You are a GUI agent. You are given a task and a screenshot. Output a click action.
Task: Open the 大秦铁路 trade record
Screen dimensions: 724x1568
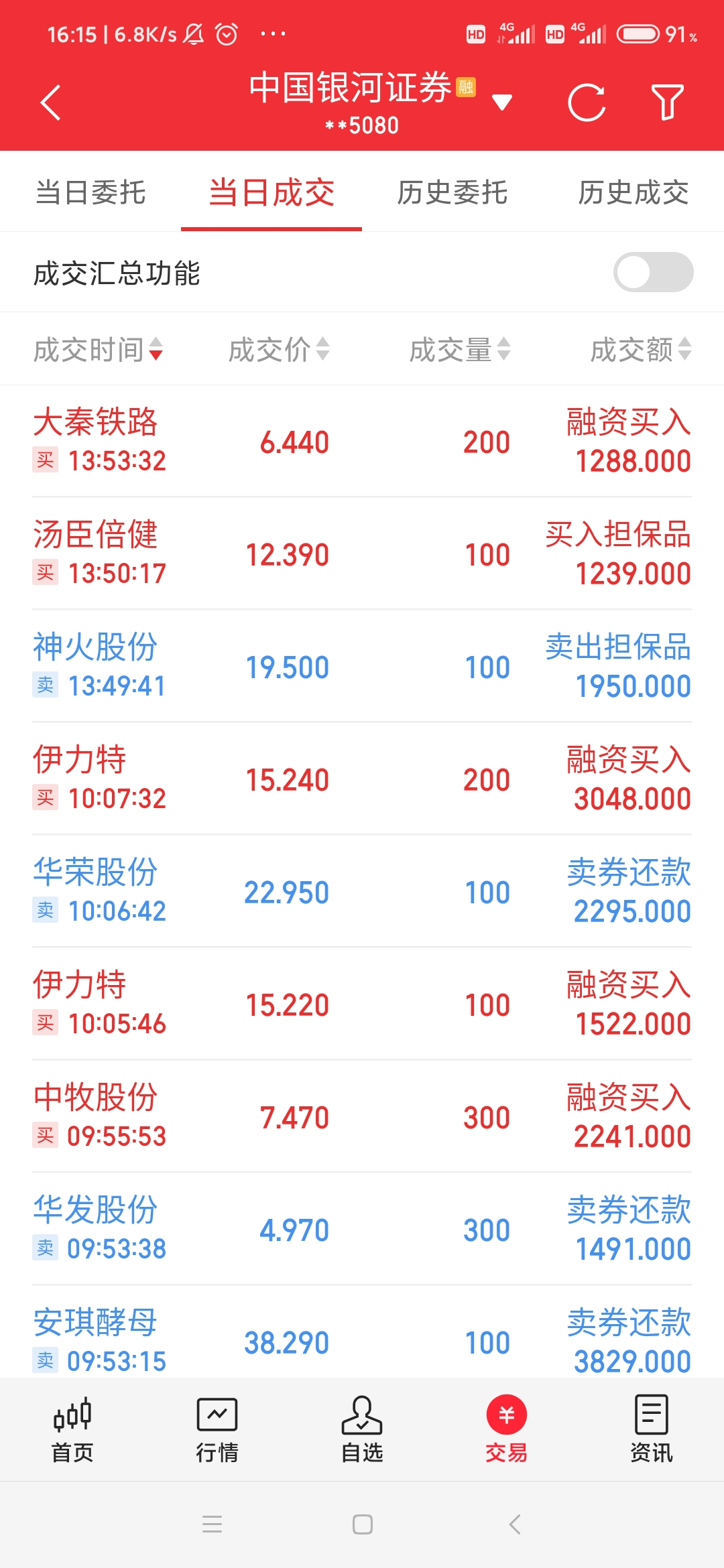(x=362, y=441)
